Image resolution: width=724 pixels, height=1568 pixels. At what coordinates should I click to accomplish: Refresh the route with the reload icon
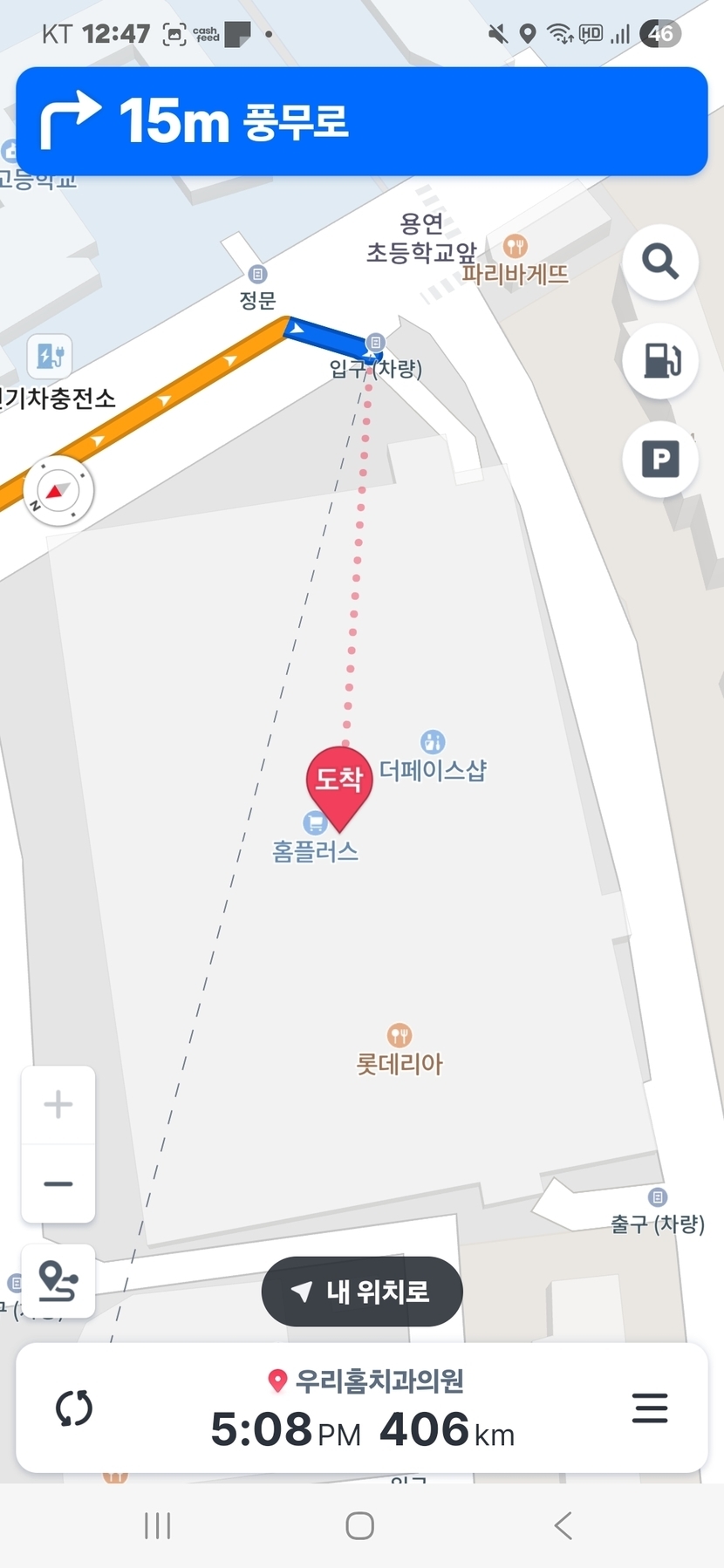pos(74,1408)
